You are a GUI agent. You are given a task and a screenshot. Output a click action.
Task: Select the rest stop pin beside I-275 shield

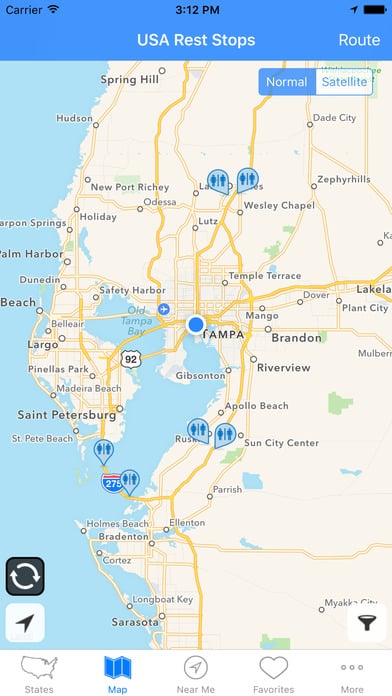point(130,482)
